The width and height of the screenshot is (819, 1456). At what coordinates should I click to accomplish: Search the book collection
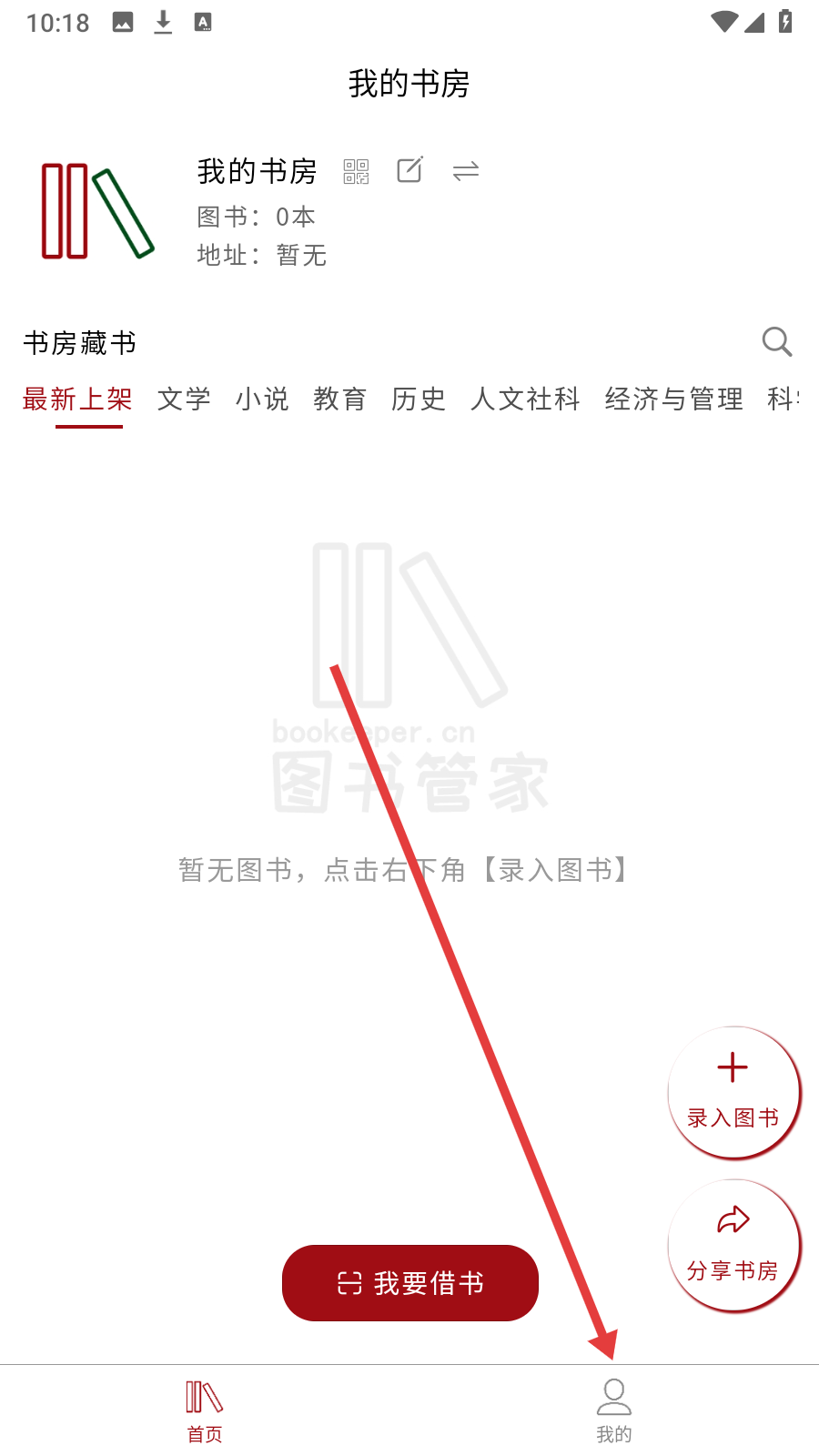point(777,342)
